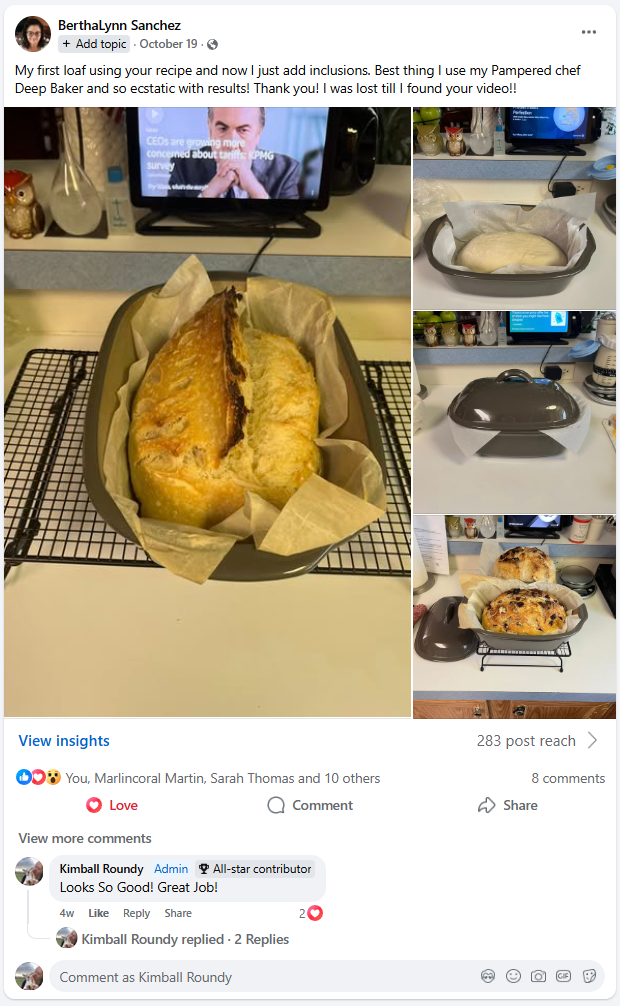Tap the Comment button under the post
Viewport: 620px width, 1006px height.
pyautogui.click(x=310, y=805)
